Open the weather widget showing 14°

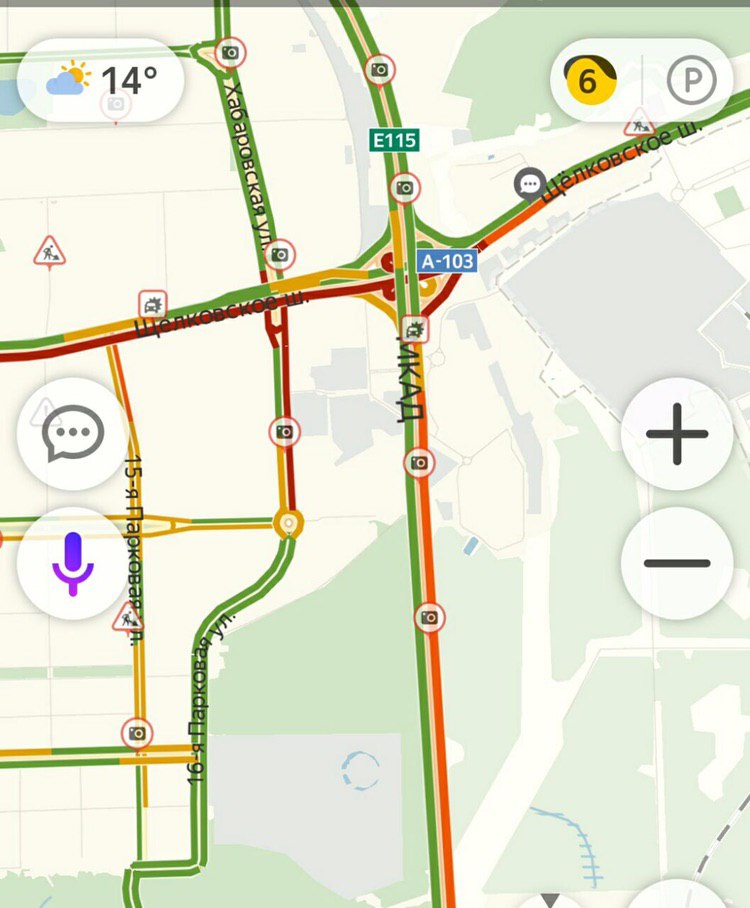coord(101,80)
